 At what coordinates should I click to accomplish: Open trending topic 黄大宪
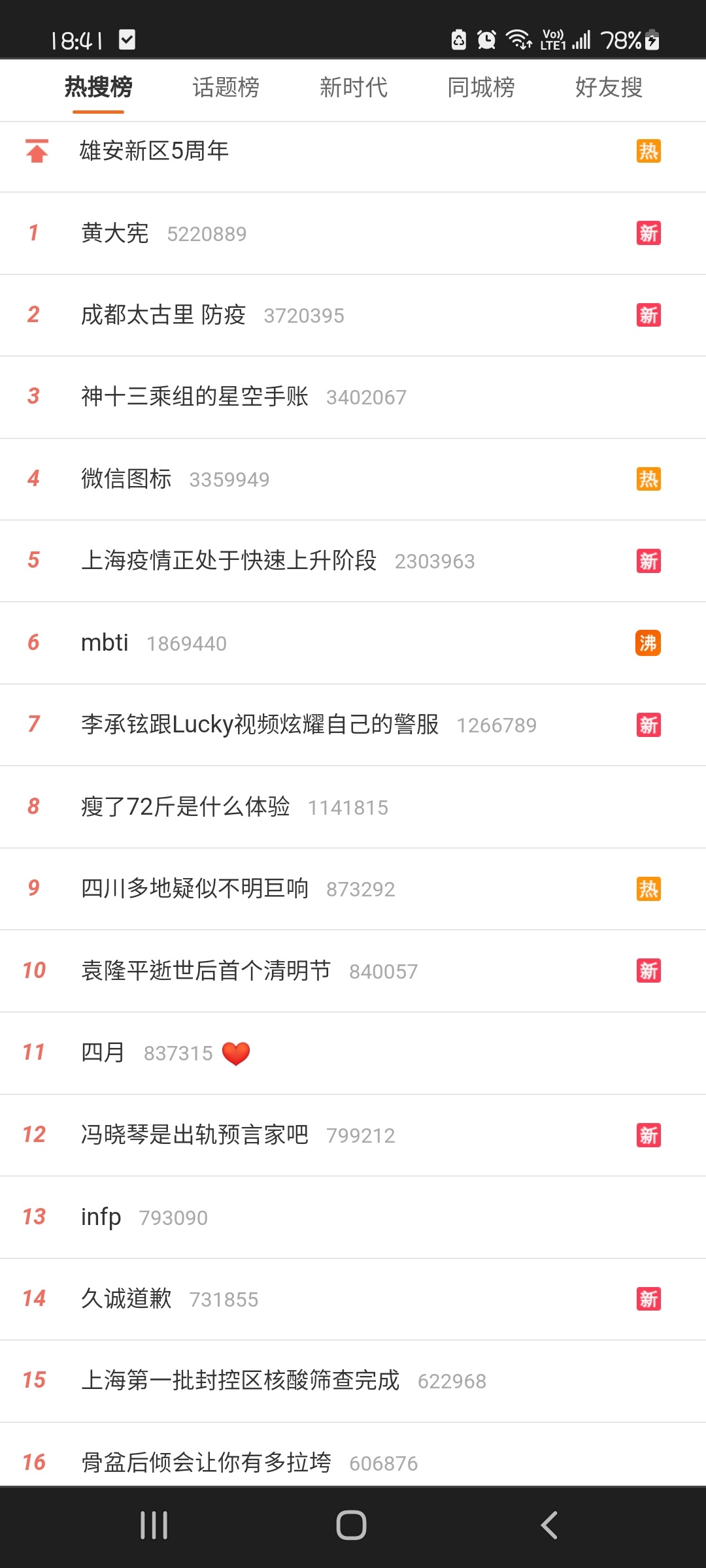(x=353, y=233)
